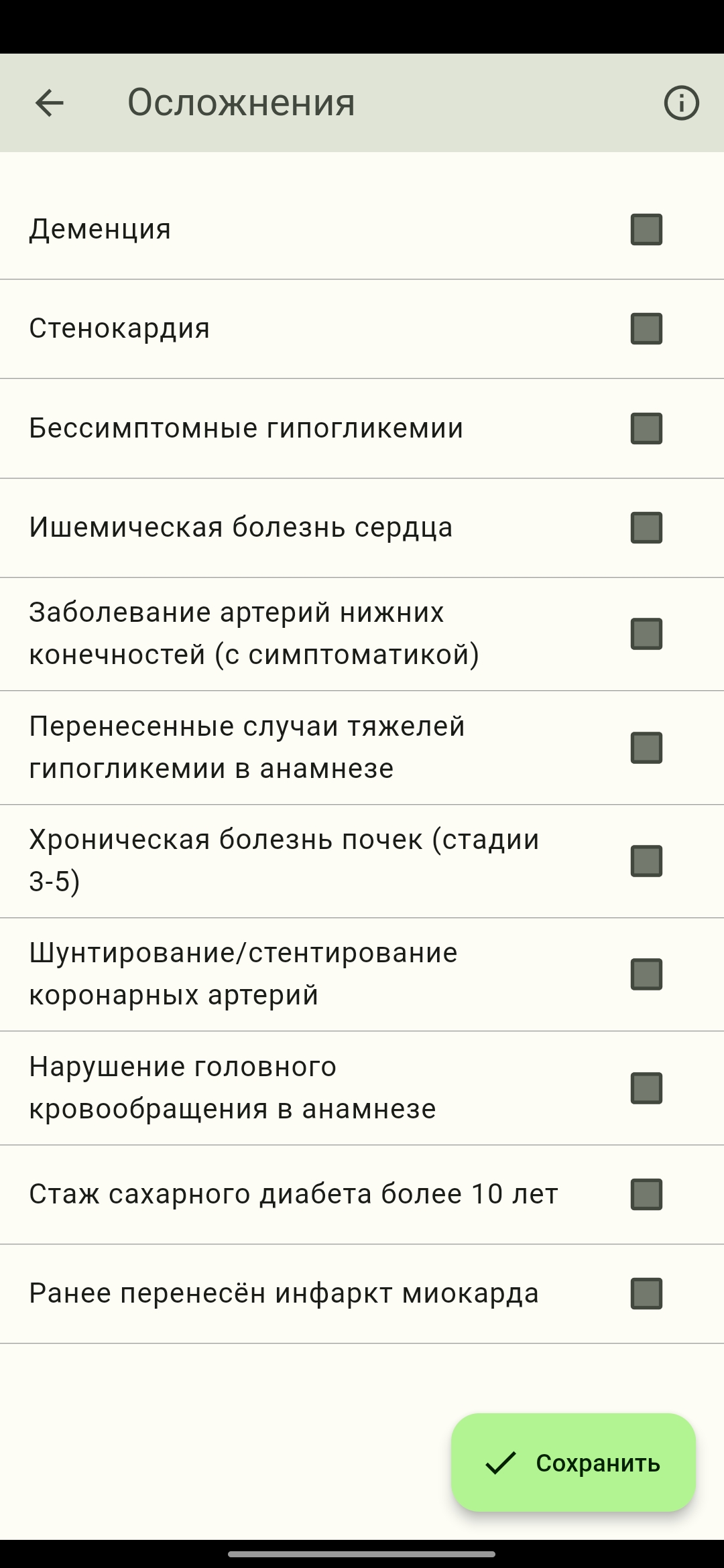The height and width of the screenshot is (1568, 724).
Task: Tap the Сохранить button
Action: click(573, 1463)
